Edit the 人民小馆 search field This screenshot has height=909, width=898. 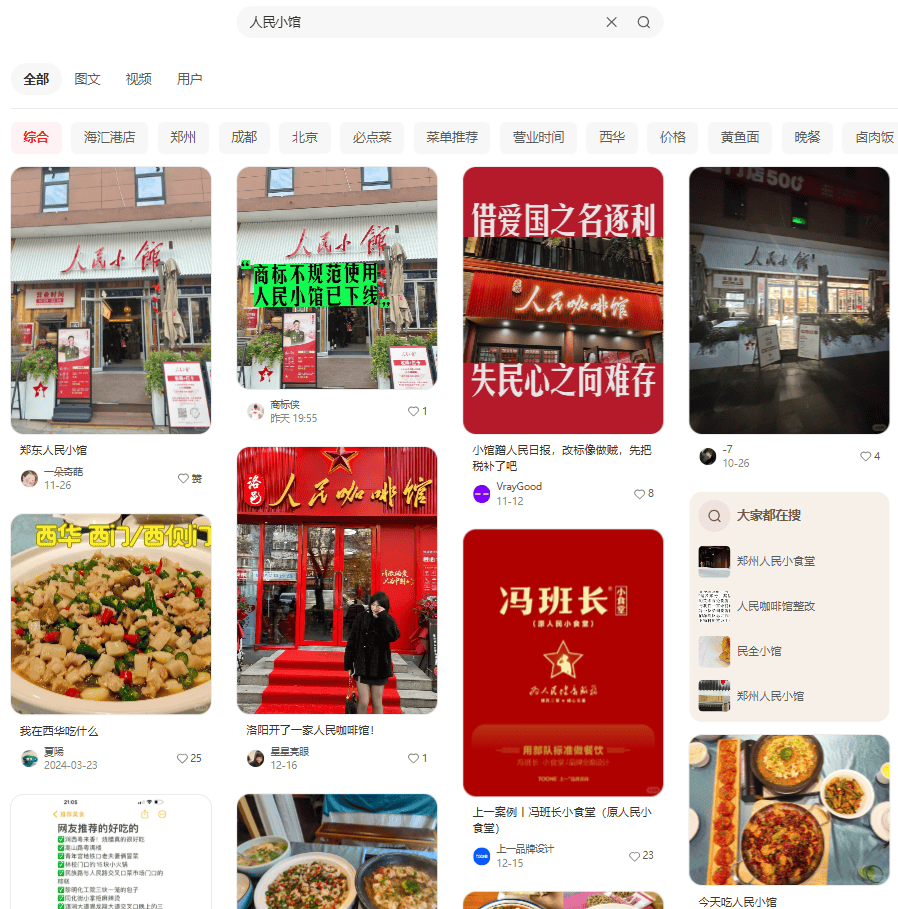[x=420, y=22]
